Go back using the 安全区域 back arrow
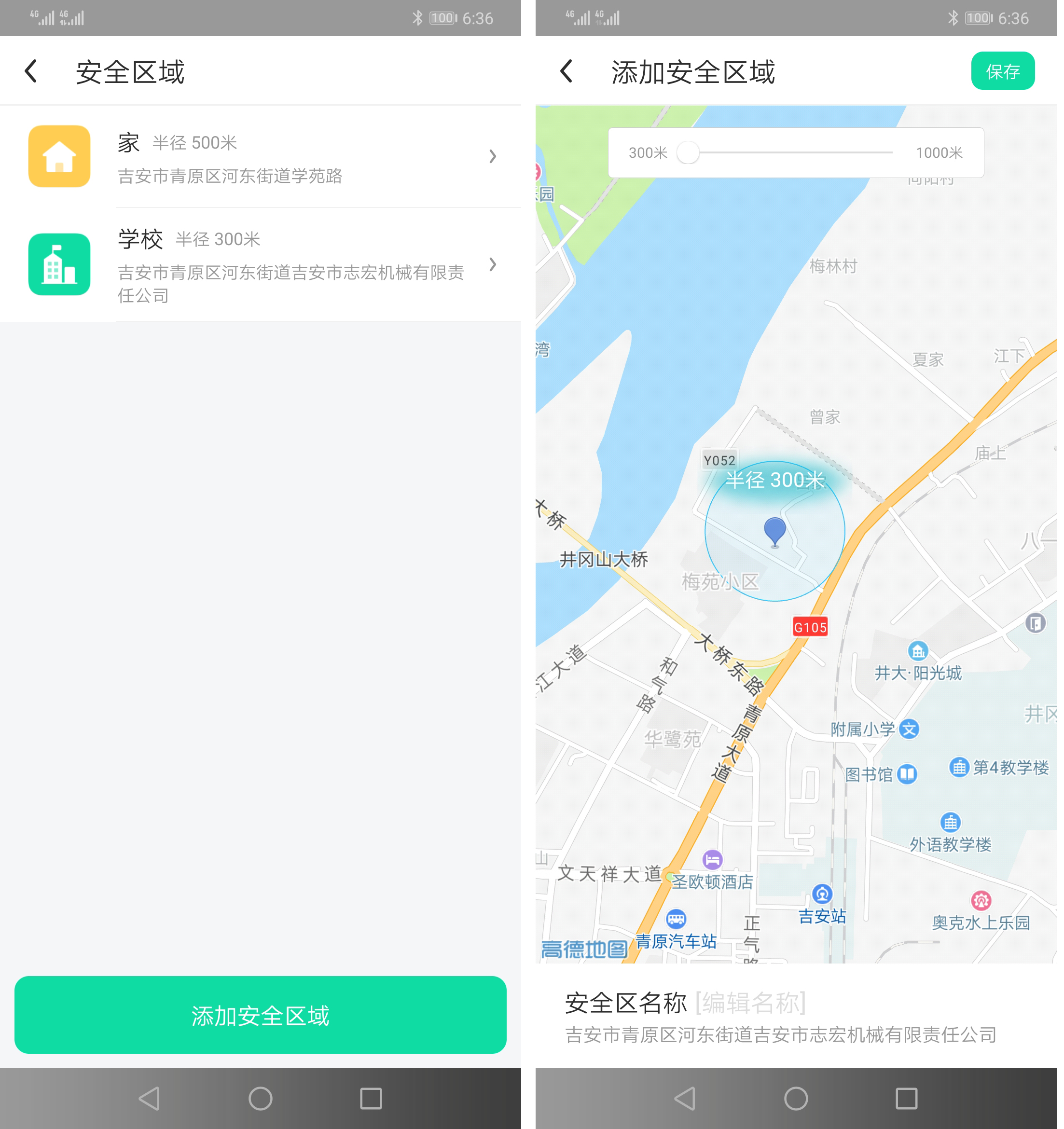 [31, 70]
